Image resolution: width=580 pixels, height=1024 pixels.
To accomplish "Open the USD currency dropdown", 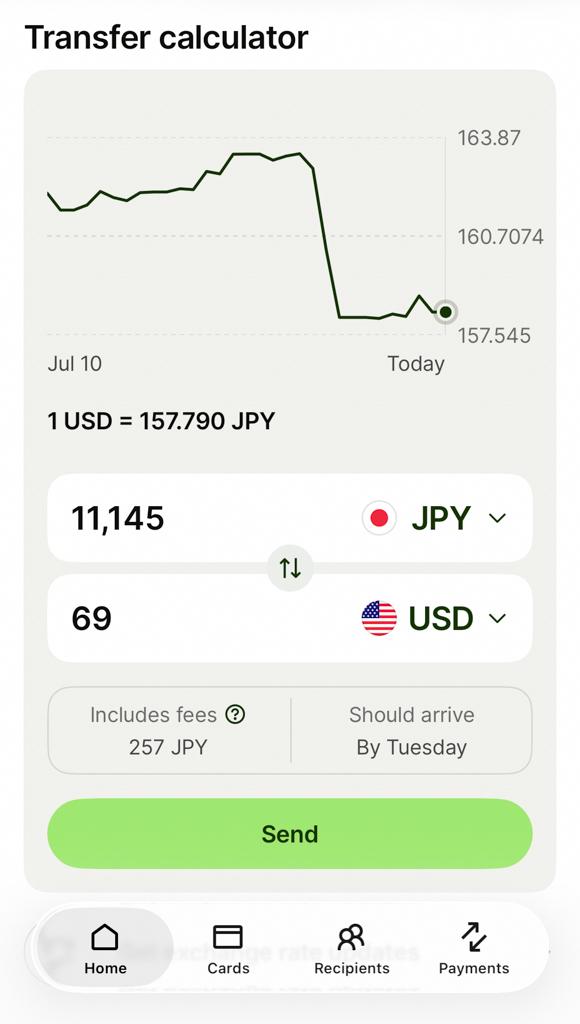I will click(x=434, y=618).
